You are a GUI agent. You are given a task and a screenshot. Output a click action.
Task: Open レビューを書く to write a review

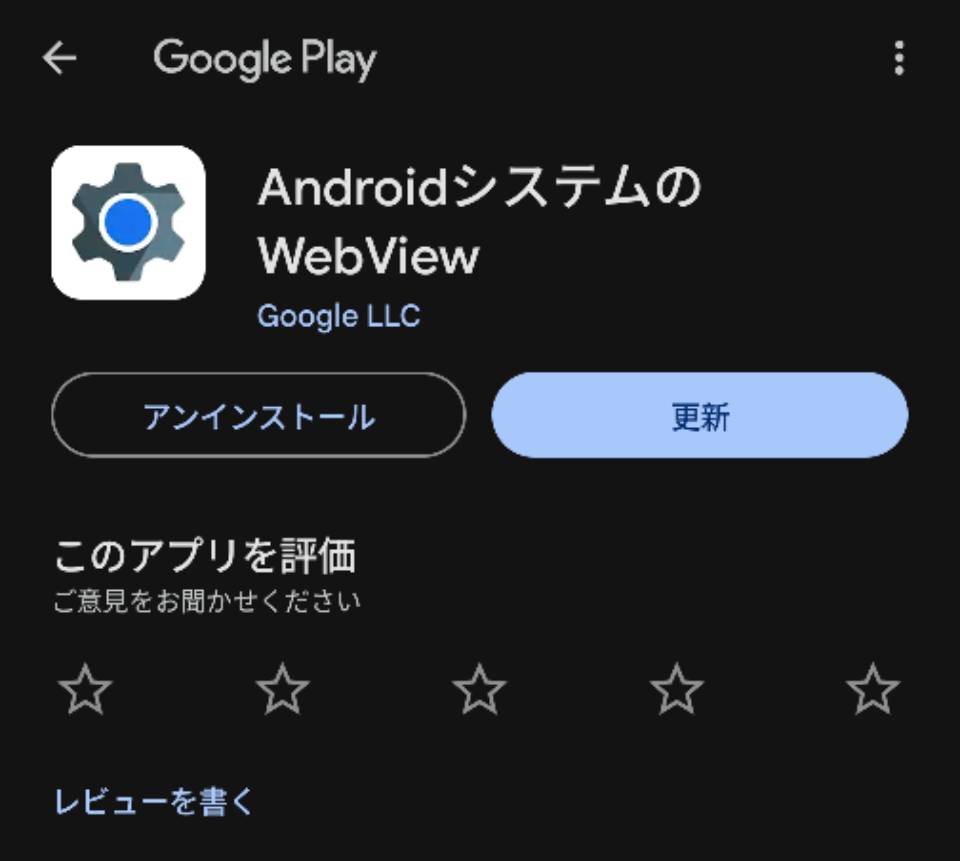coord(155,801)
